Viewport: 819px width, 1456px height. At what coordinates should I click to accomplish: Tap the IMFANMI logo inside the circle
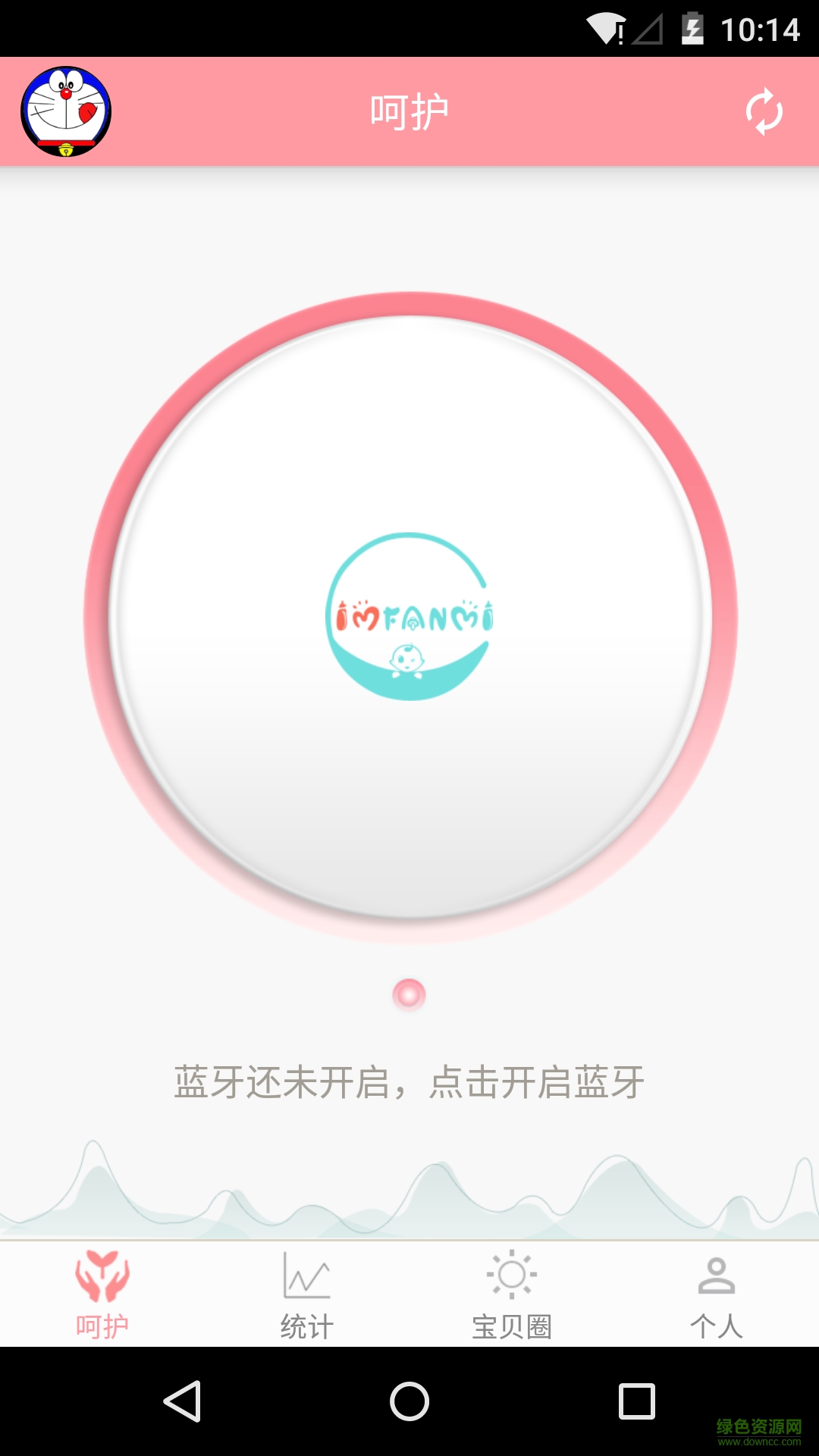point(409,618)
